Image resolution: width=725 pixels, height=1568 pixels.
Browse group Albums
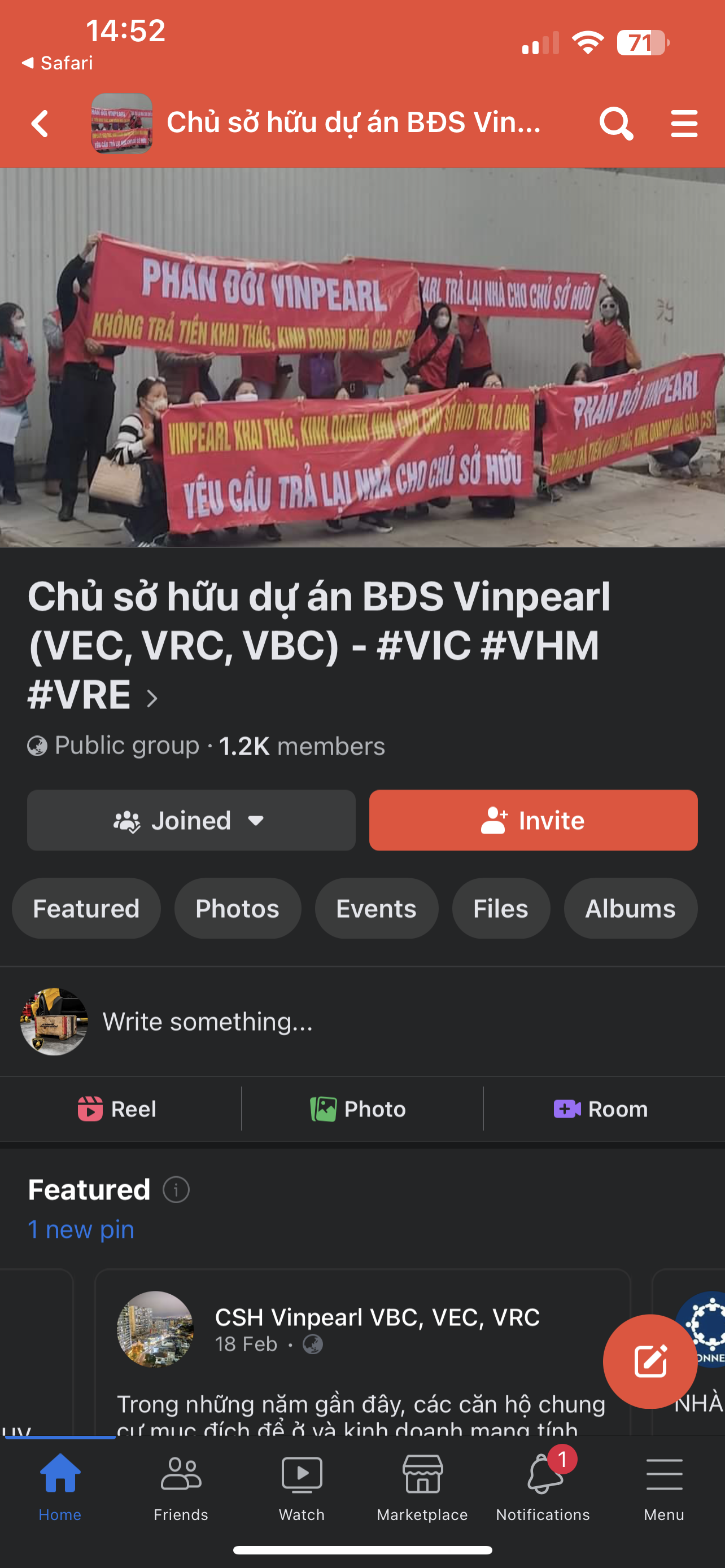click(x=630, y=908)
